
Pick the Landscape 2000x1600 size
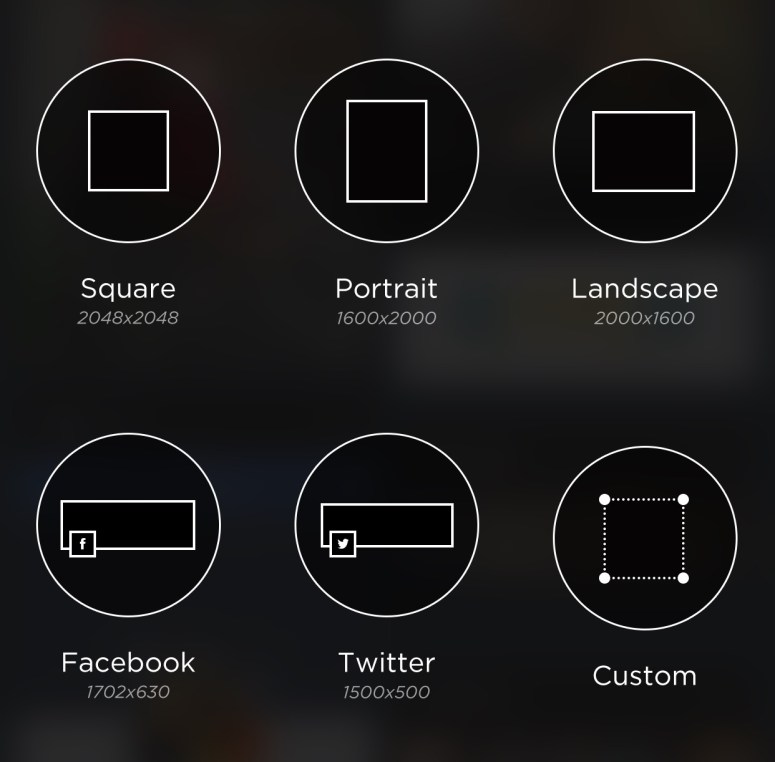pyautogui.click(x=644, y=151)
